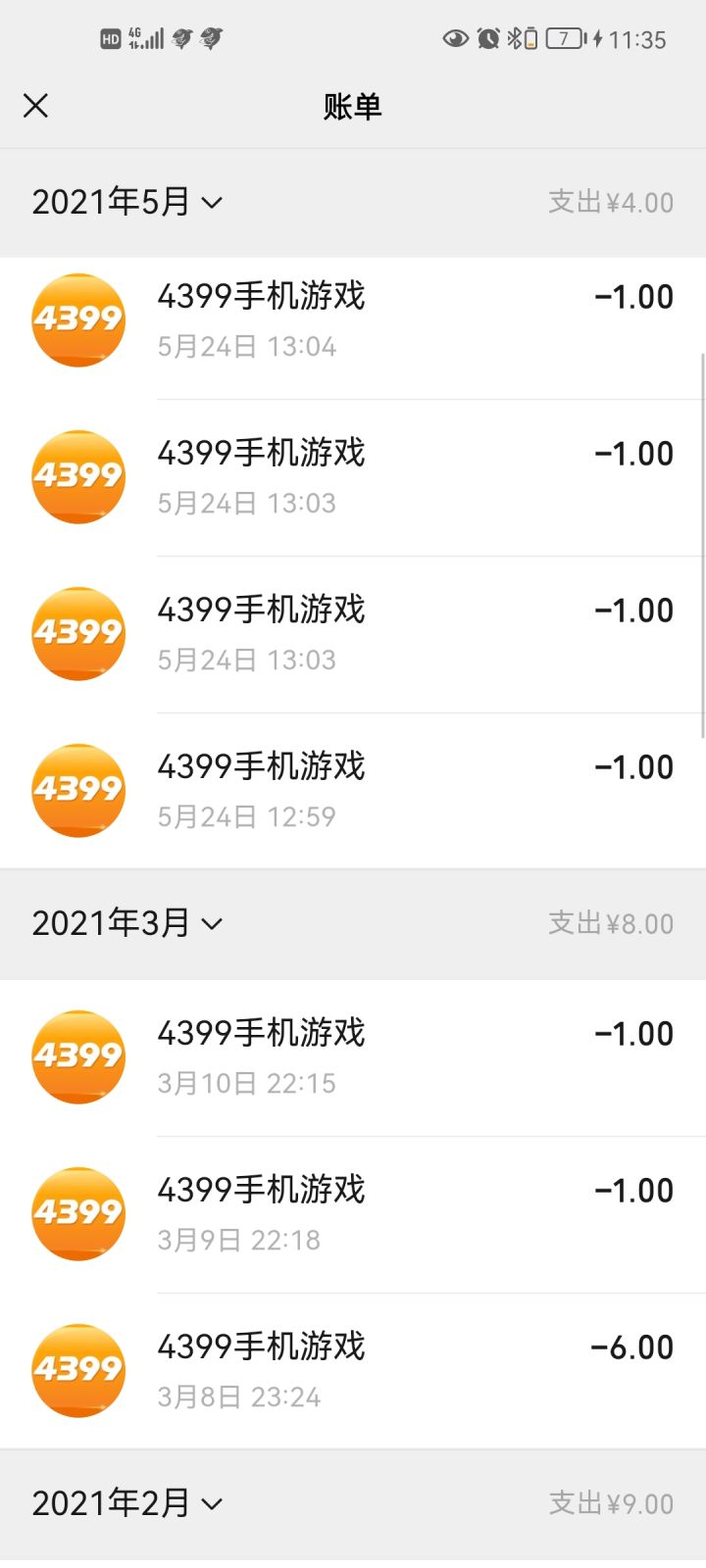
Task: View the 5月24日 12:59 payment details
Action: click(x=353, y=790)
